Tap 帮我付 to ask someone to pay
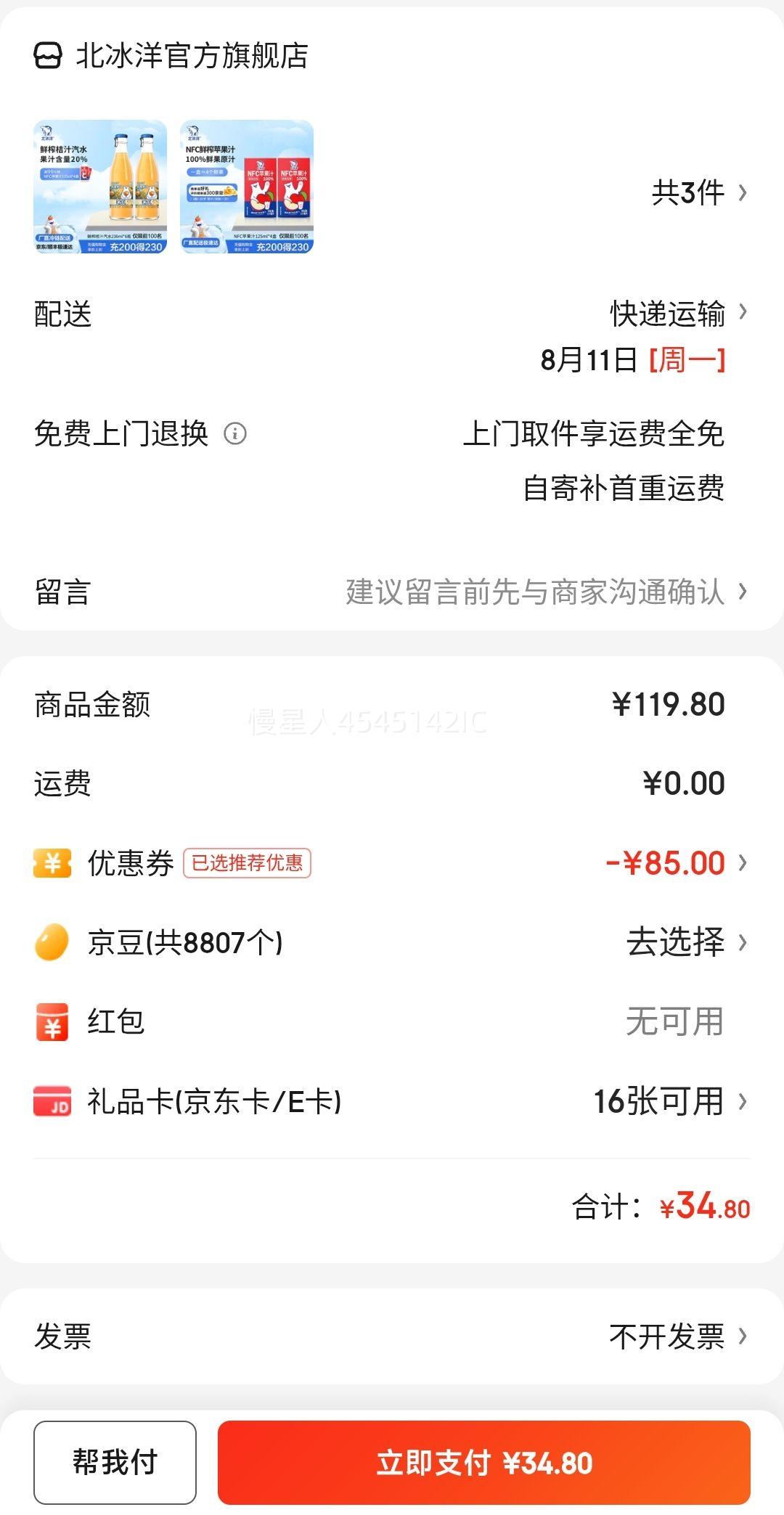This screenshot has width=784, height=1515. coord(115,1462)
